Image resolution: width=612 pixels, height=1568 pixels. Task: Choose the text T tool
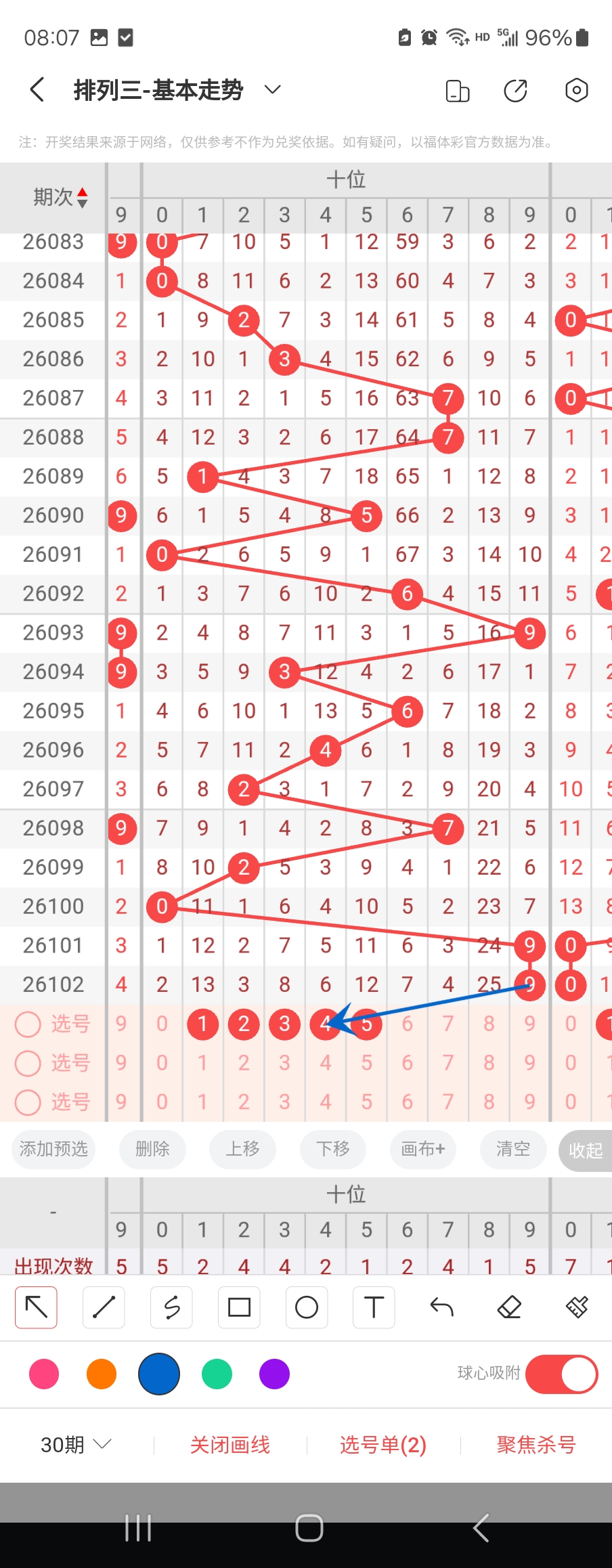[374, 1307]
